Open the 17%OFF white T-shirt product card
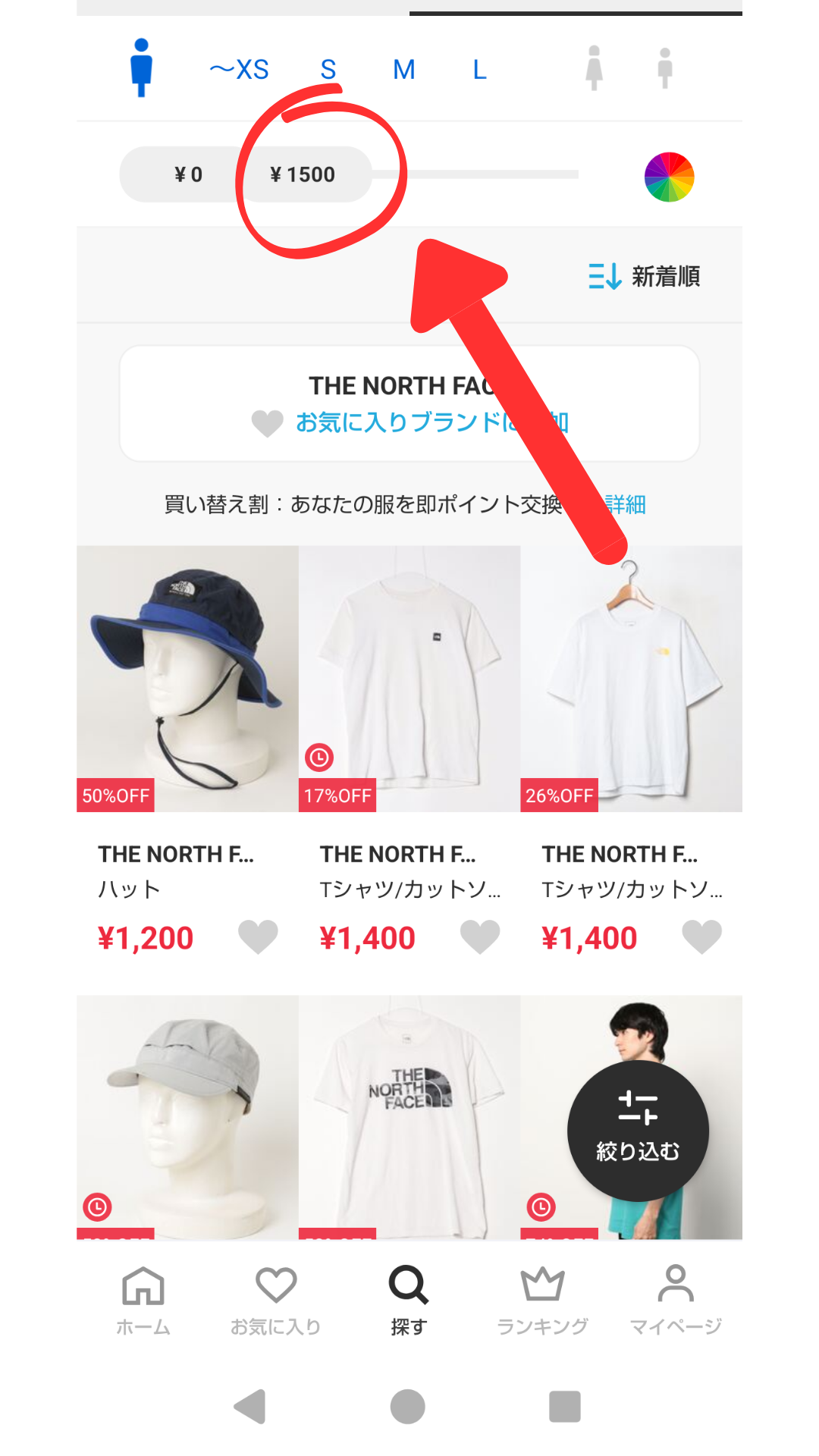Viewport: 819px width, 1456px height. pyautogui.click(x=409, y=679)
